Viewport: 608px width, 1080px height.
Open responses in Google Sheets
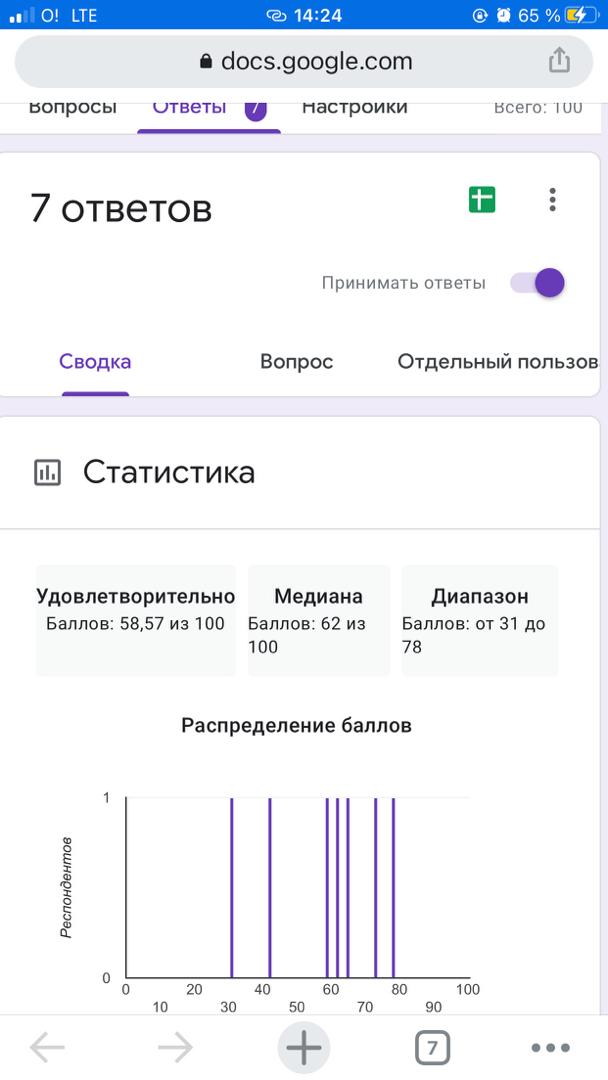pos(483,200)
